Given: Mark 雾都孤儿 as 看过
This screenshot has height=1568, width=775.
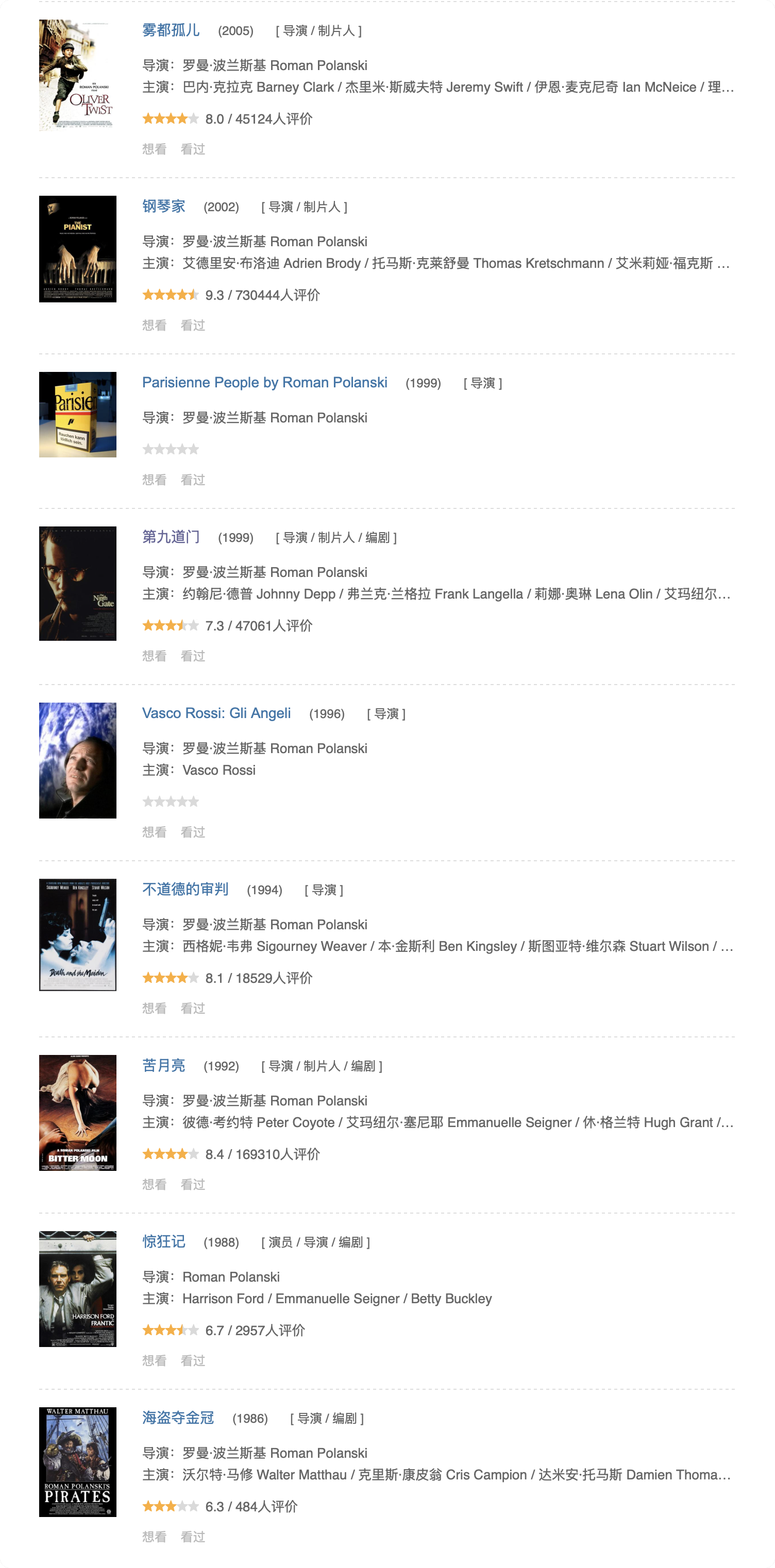Looking at the screenshot, I should (193, 149).
